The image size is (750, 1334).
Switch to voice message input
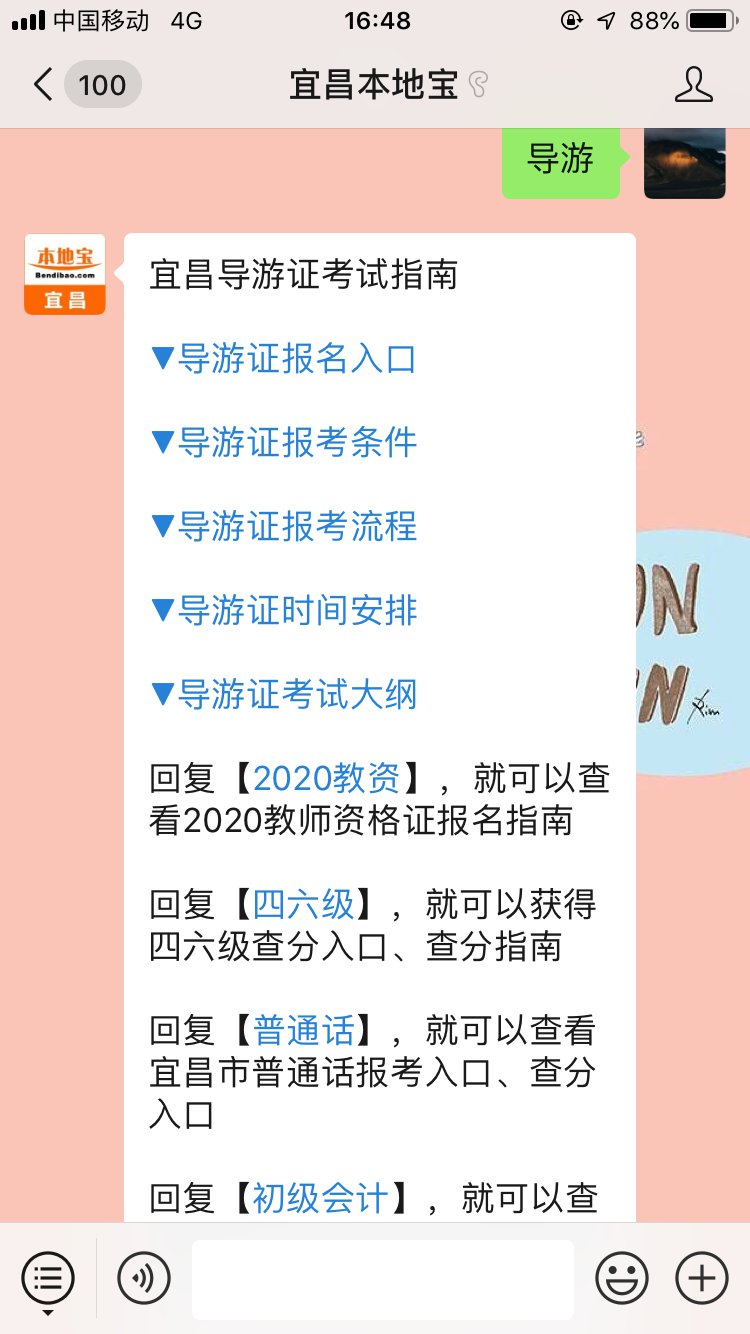(x=144, y=1279)
